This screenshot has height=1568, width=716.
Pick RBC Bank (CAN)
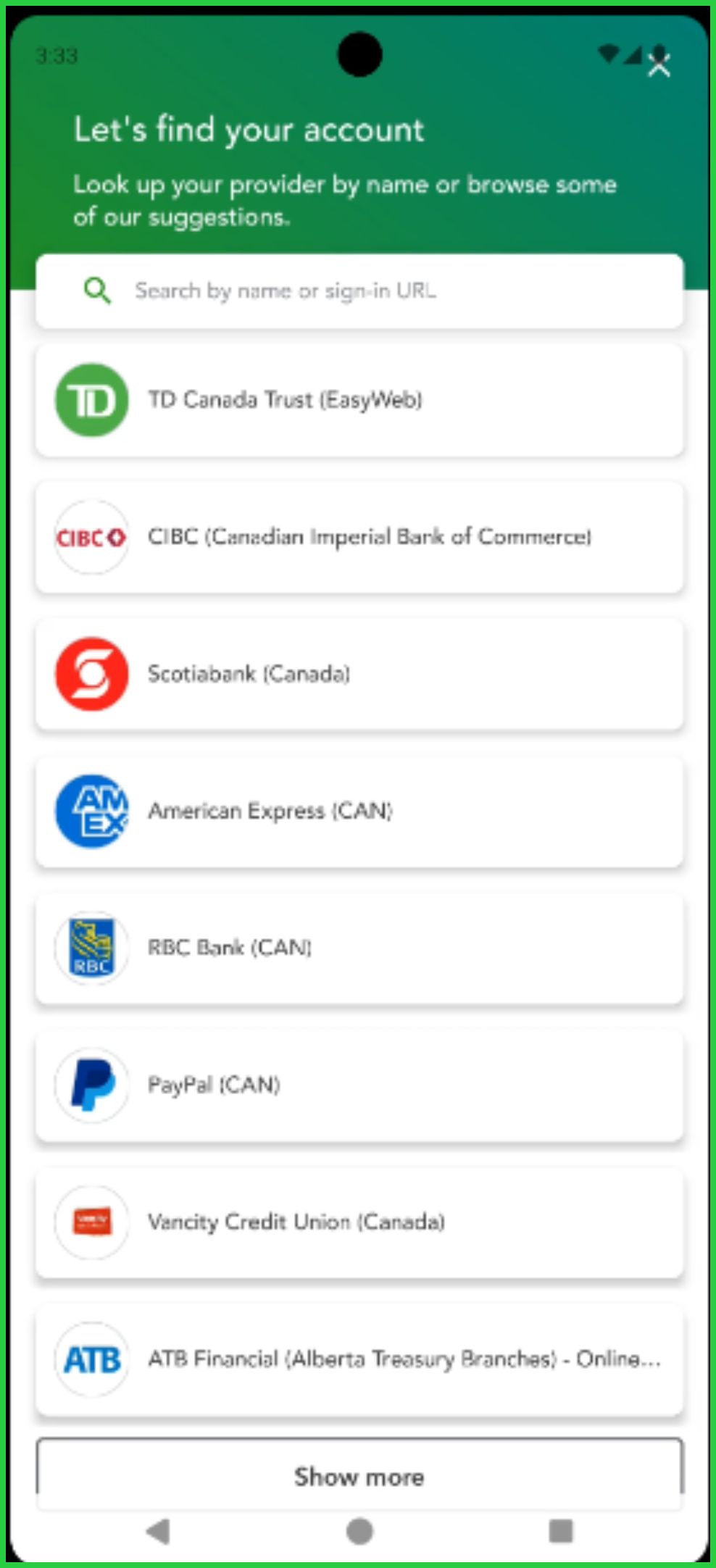tap(359, 948)
